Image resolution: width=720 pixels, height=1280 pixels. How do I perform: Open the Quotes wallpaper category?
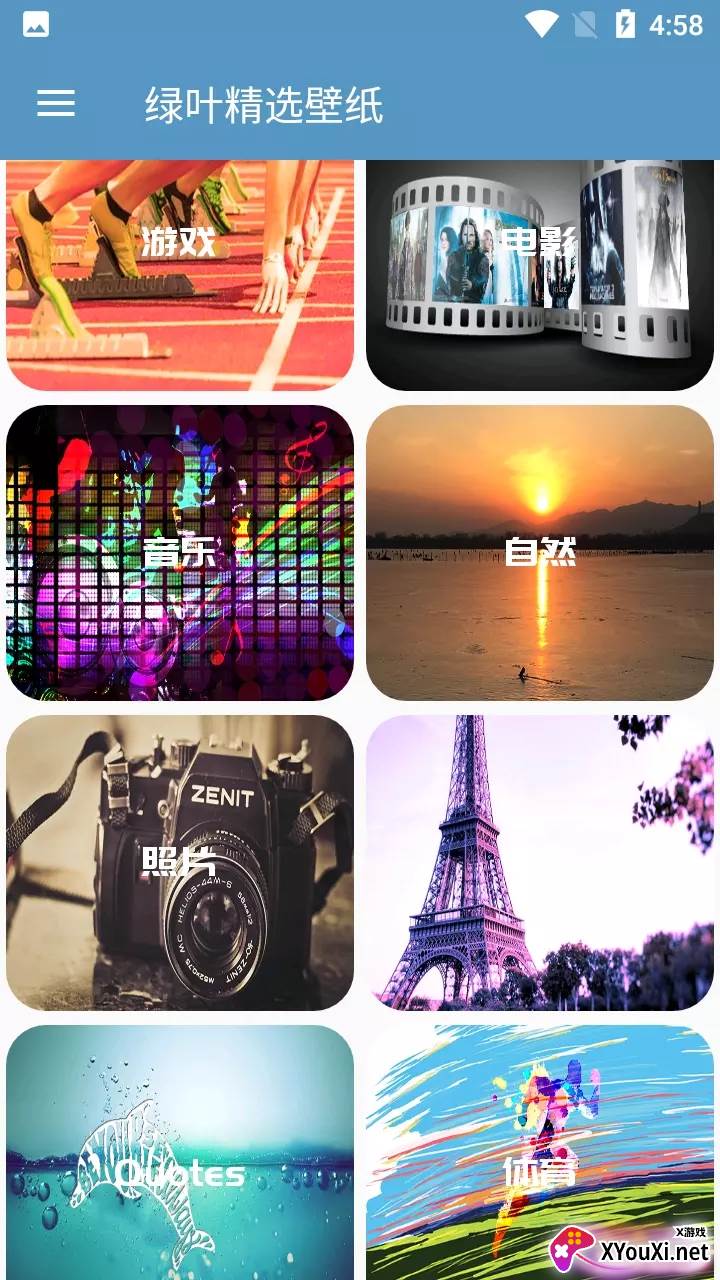click(180, 1160)
